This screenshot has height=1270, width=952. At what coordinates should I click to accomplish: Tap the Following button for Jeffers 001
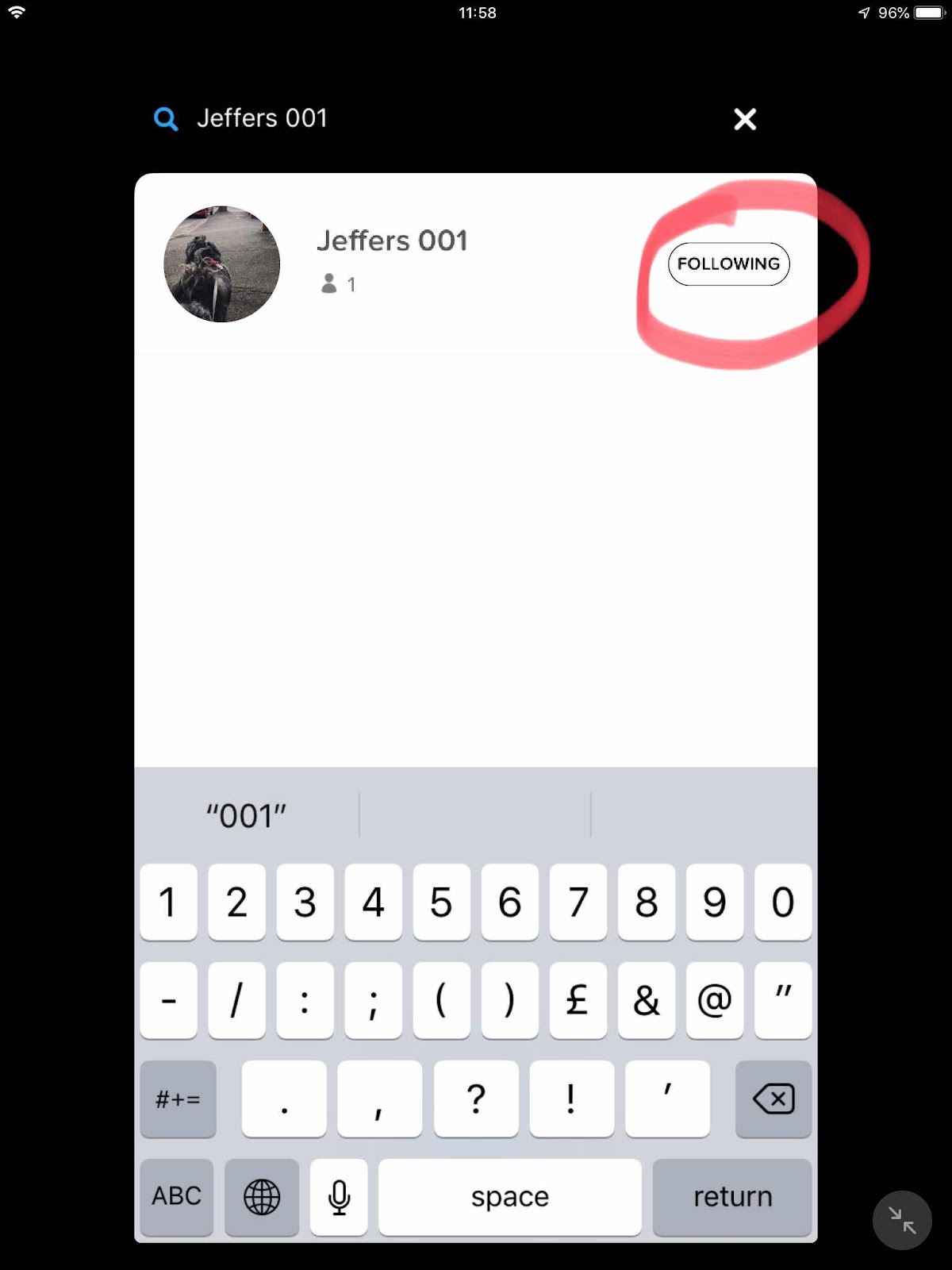[x=728, y=264]
